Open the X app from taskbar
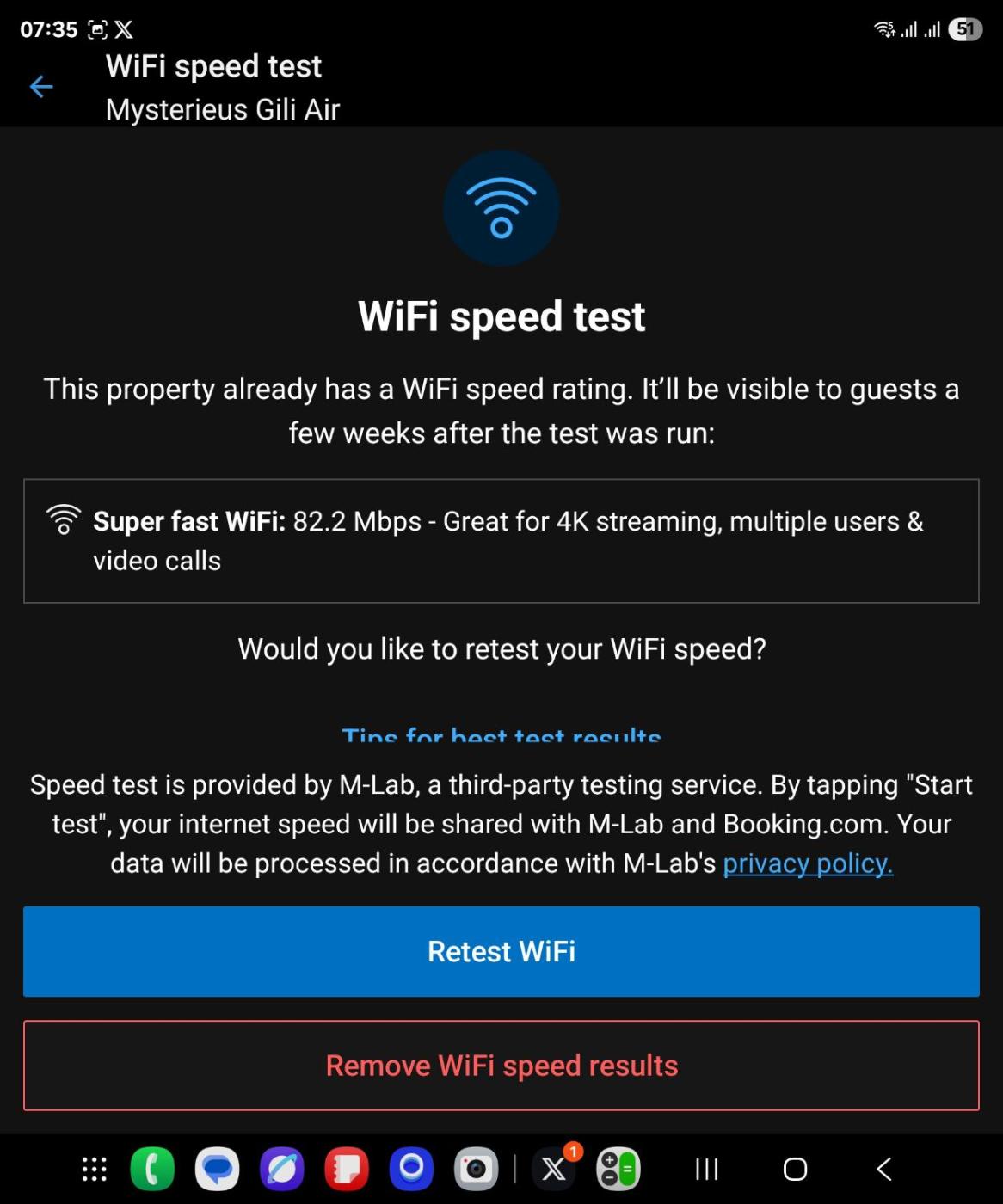1003x1204 pixels. tap(554, 1169)
